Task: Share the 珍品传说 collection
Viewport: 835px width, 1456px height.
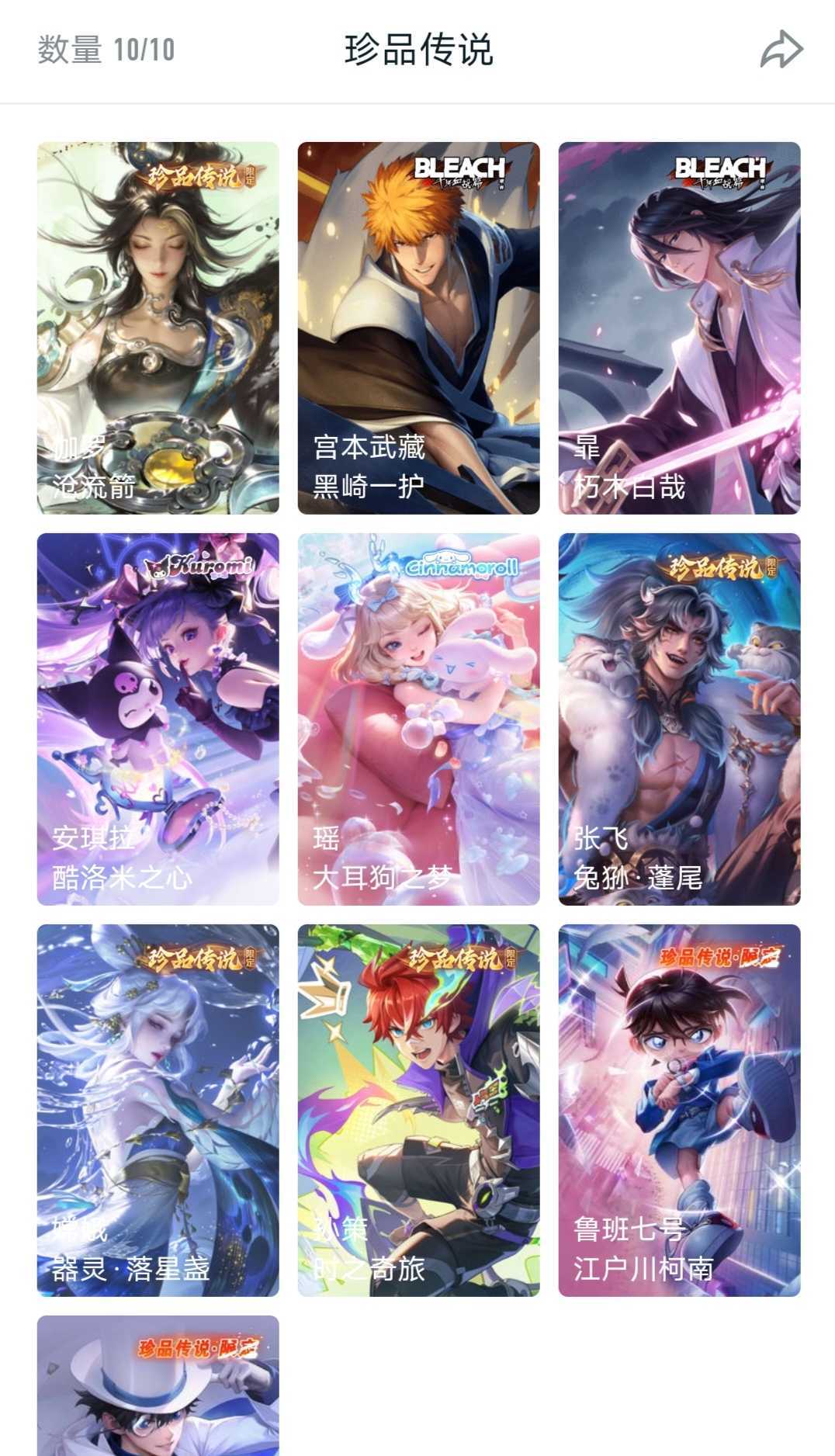Action: [x=781, y=50]
